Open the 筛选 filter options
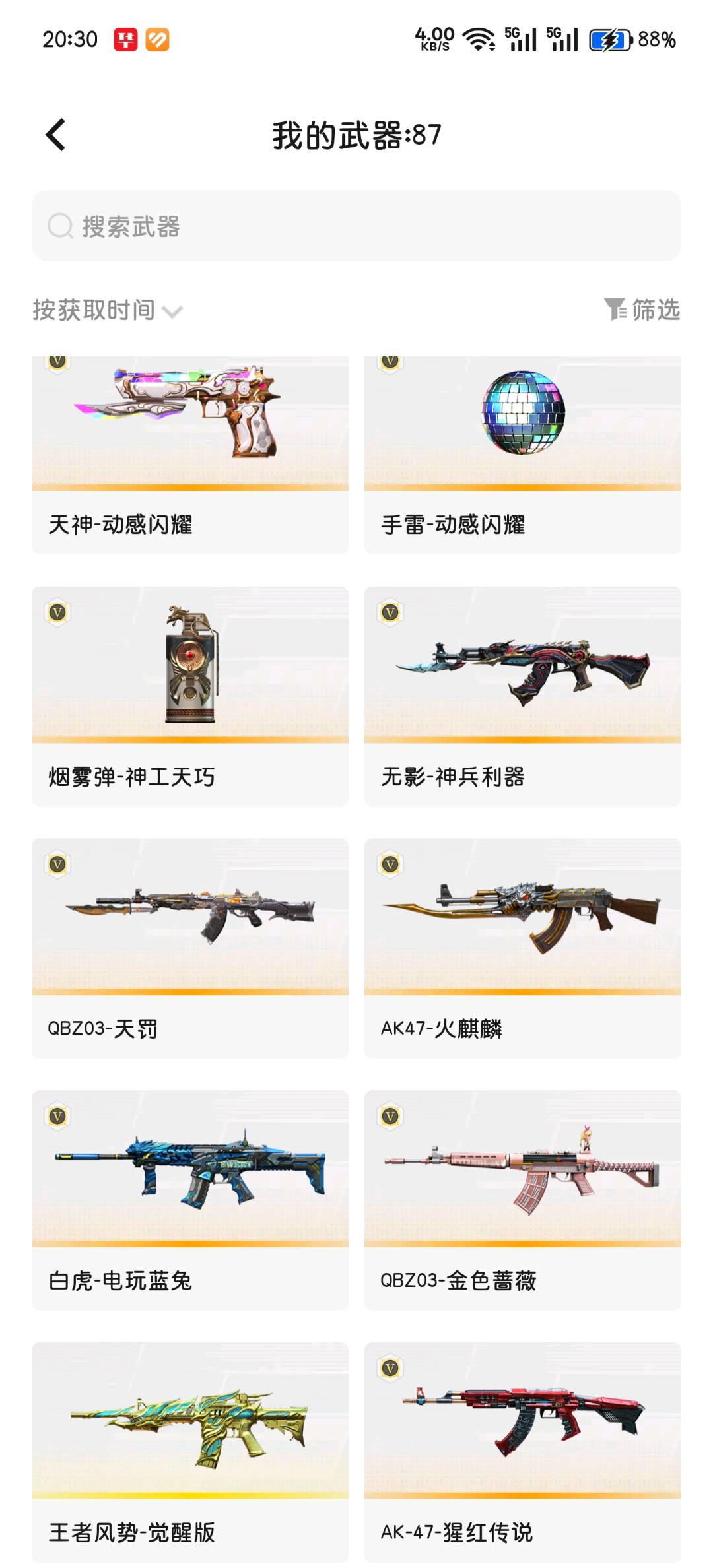This screenshot has width=713, height=1568. point(642,310)
